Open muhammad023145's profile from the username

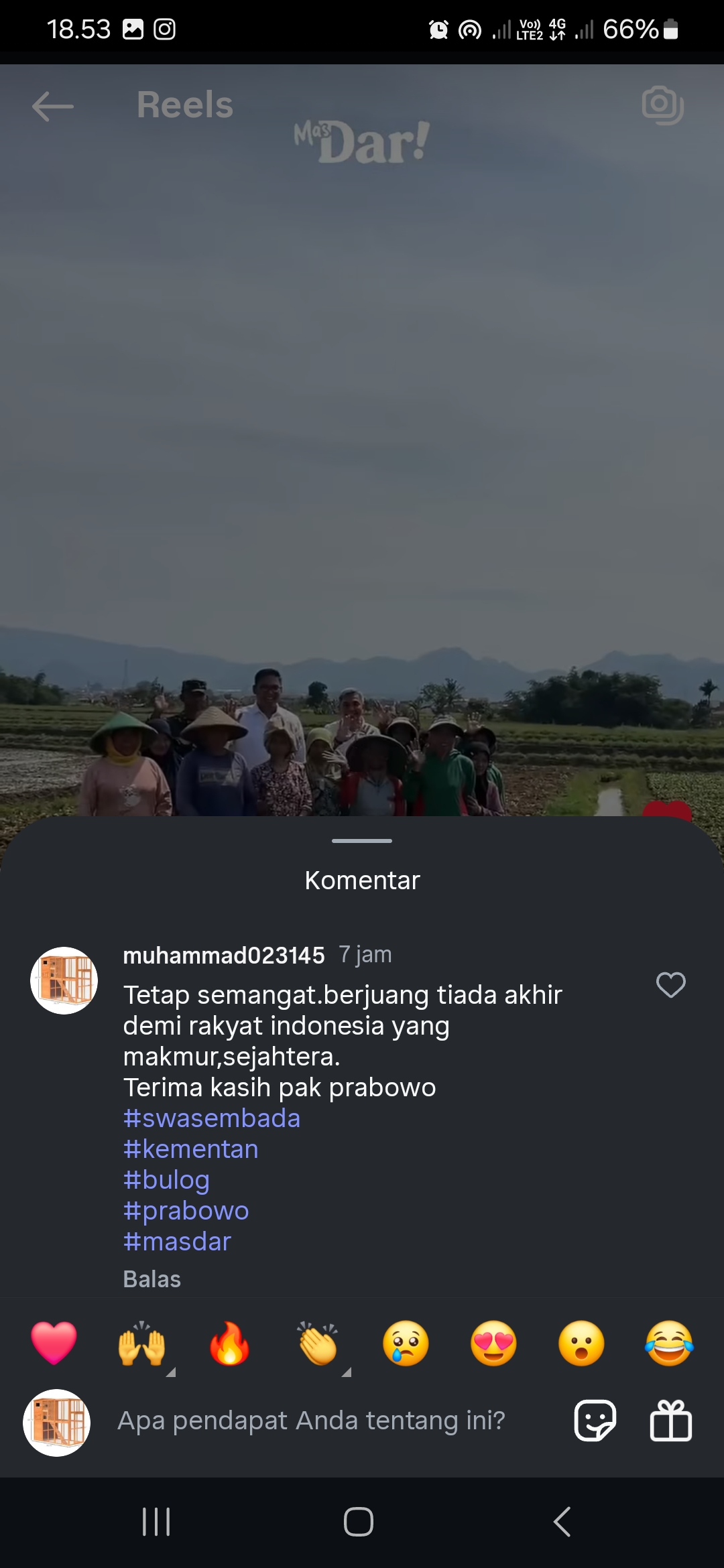[x=224, y=955]
